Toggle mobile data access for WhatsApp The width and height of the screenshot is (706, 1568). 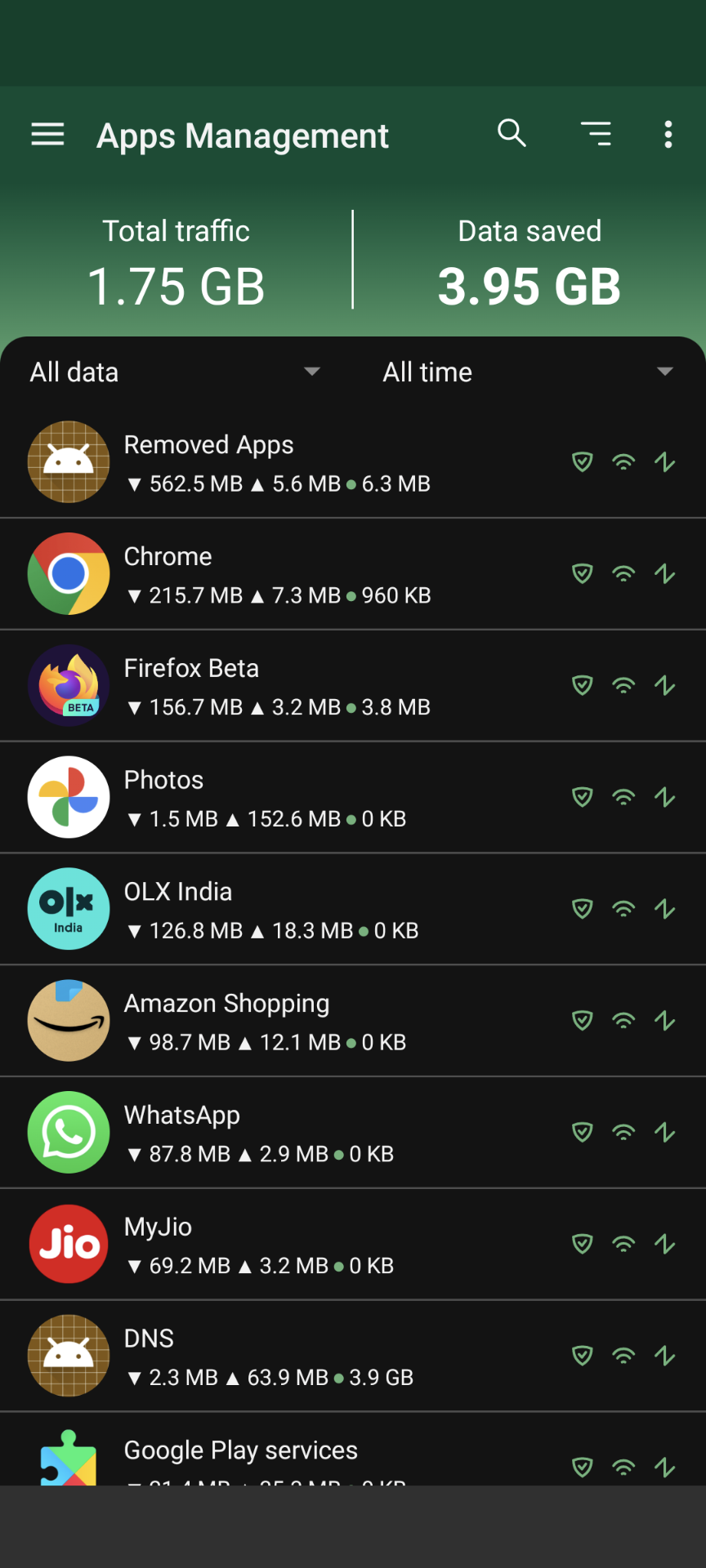pyautogui.click(x=665, y=1133)
